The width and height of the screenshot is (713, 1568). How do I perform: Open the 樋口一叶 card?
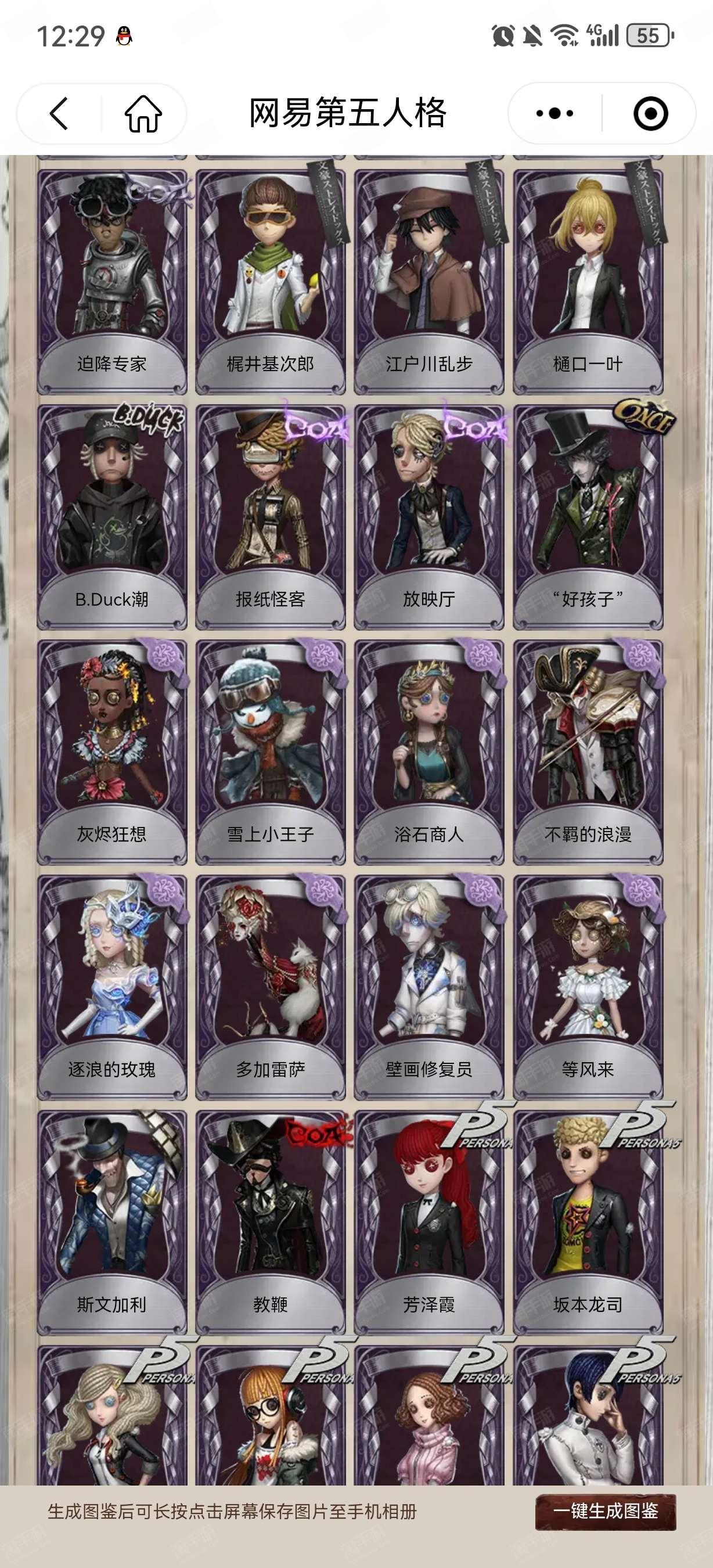click(588, 282)
